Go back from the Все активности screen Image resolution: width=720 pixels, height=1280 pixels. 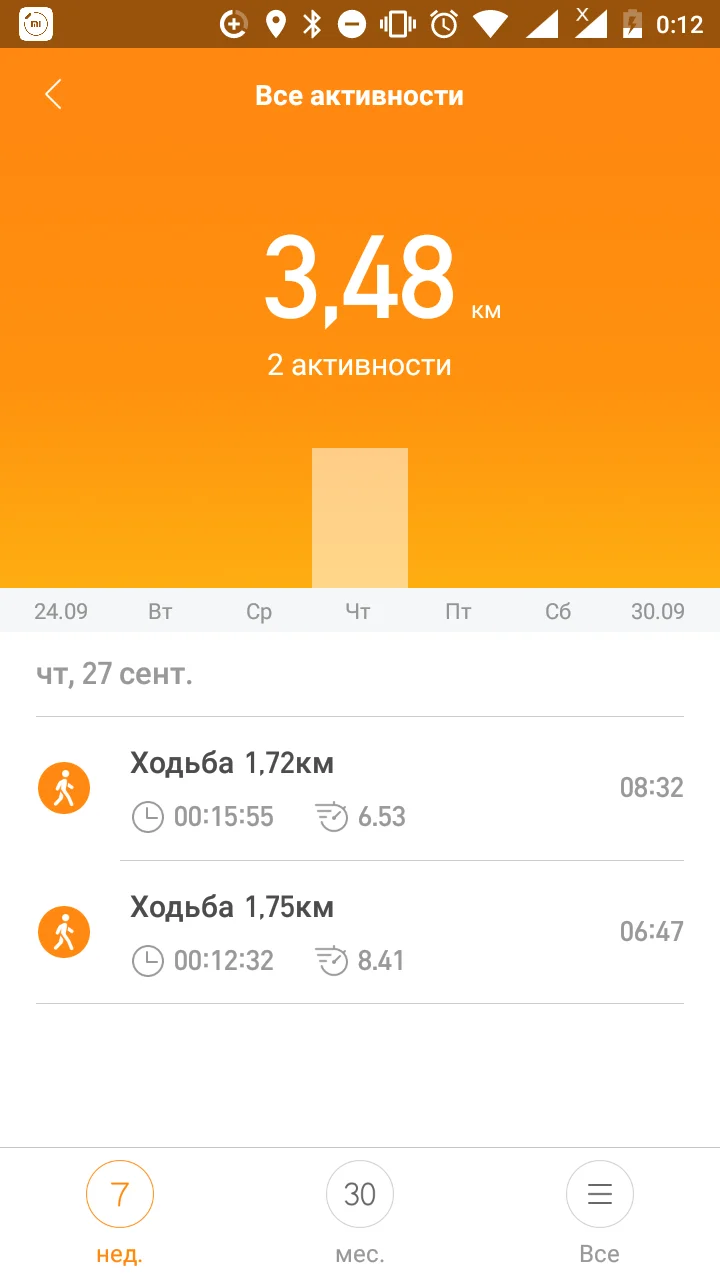tap(53, 95)
